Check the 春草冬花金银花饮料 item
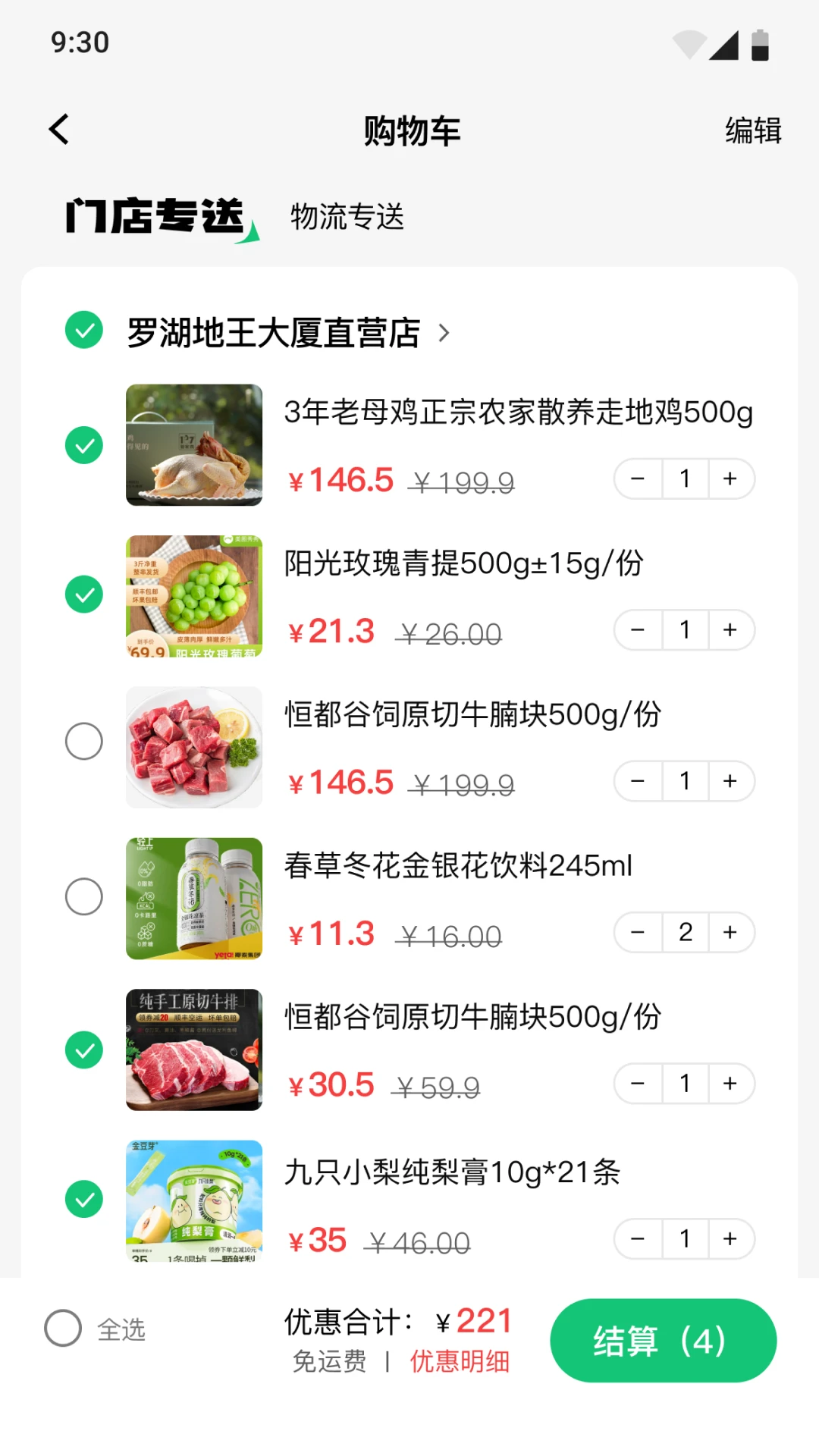The width and height of the screenshot is (819, 1456). point(84,896)
